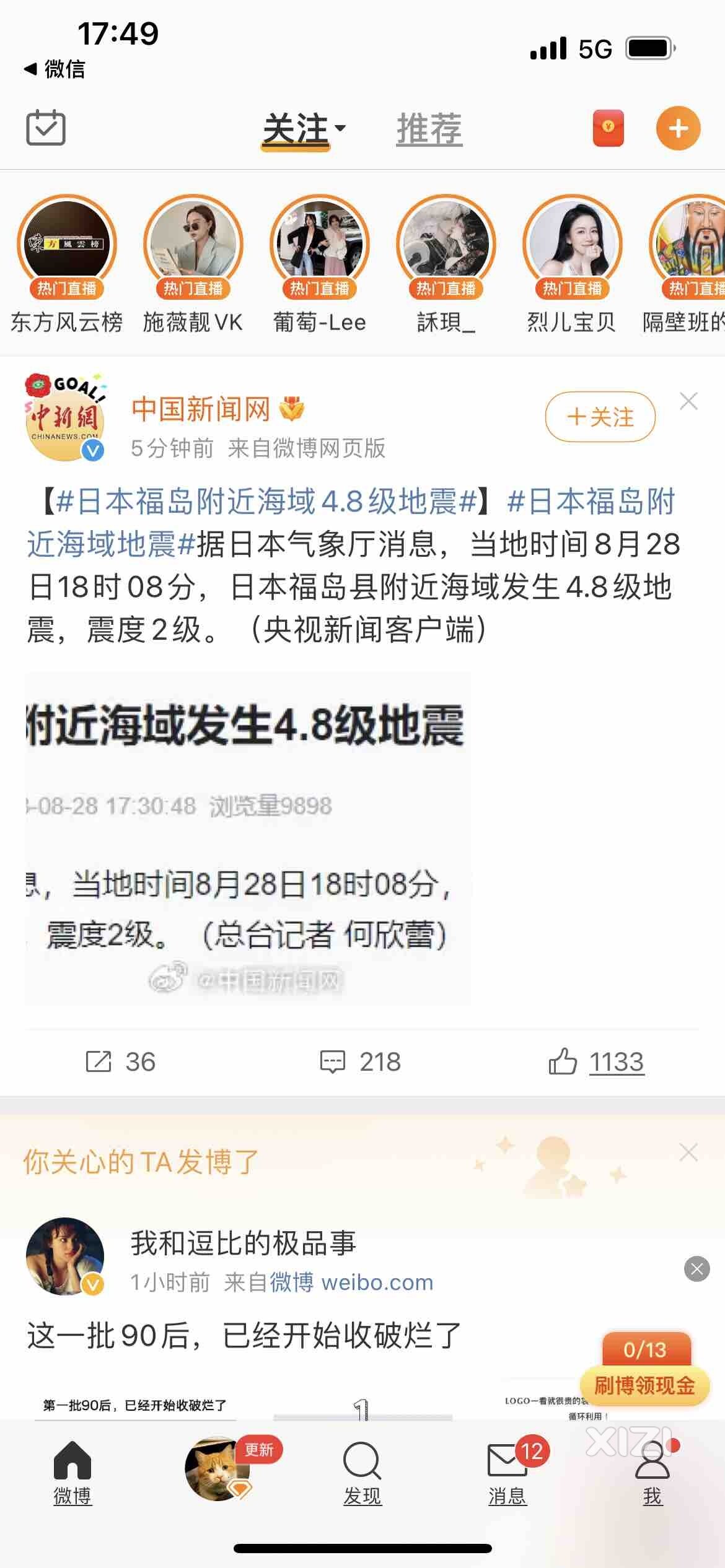Open the check-in calendar icon

tap(46, 128)
